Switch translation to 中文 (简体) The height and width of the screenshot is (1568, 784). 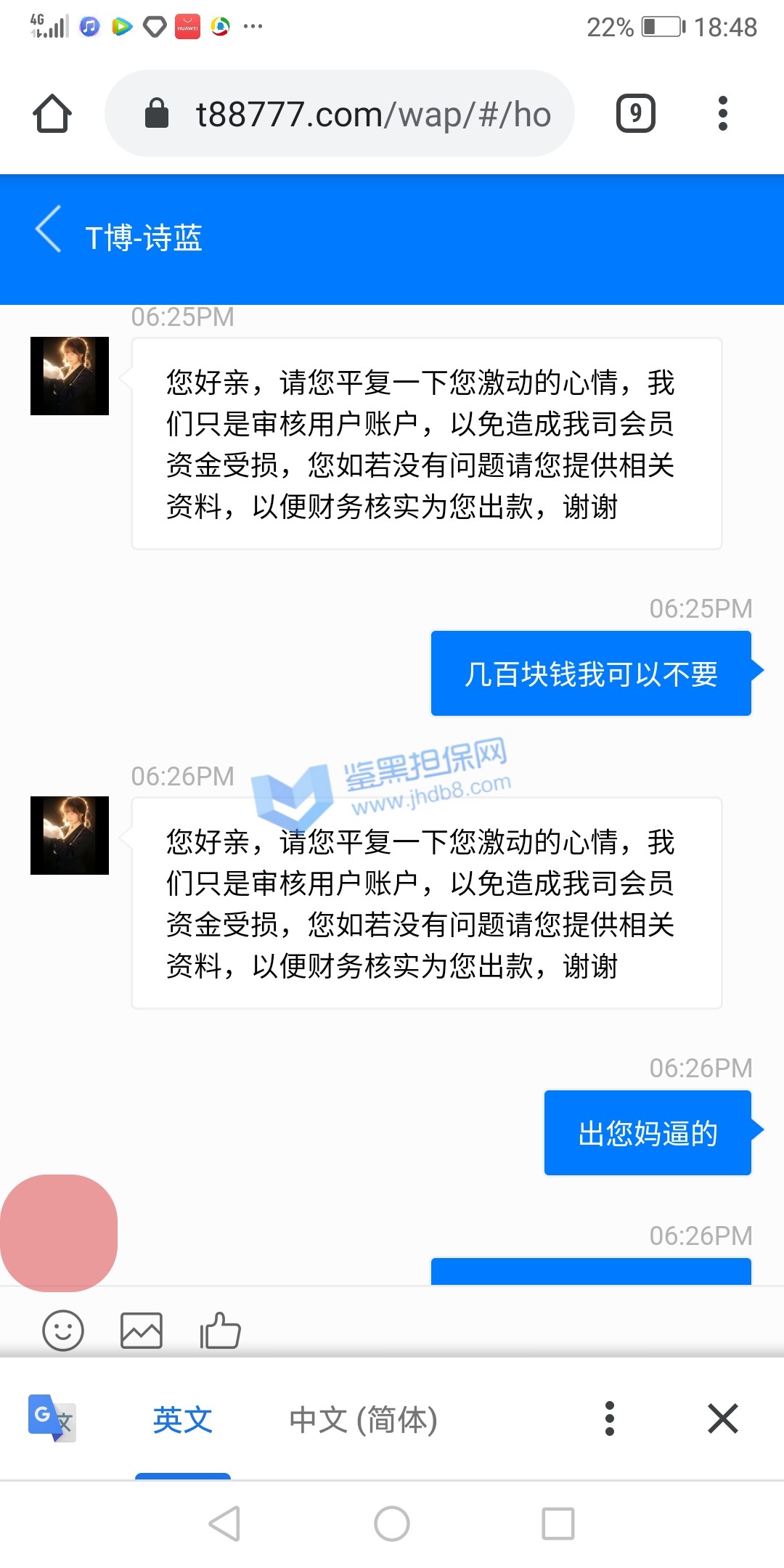pos(363,1420)
